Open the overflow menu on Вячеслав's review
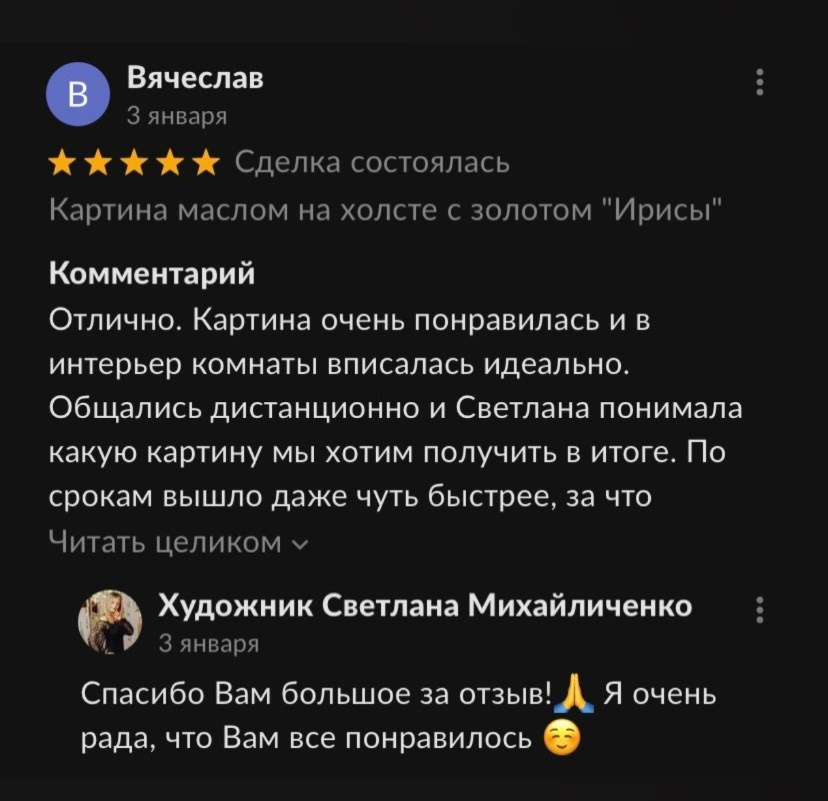828x801 pixels. click(761, 83)
